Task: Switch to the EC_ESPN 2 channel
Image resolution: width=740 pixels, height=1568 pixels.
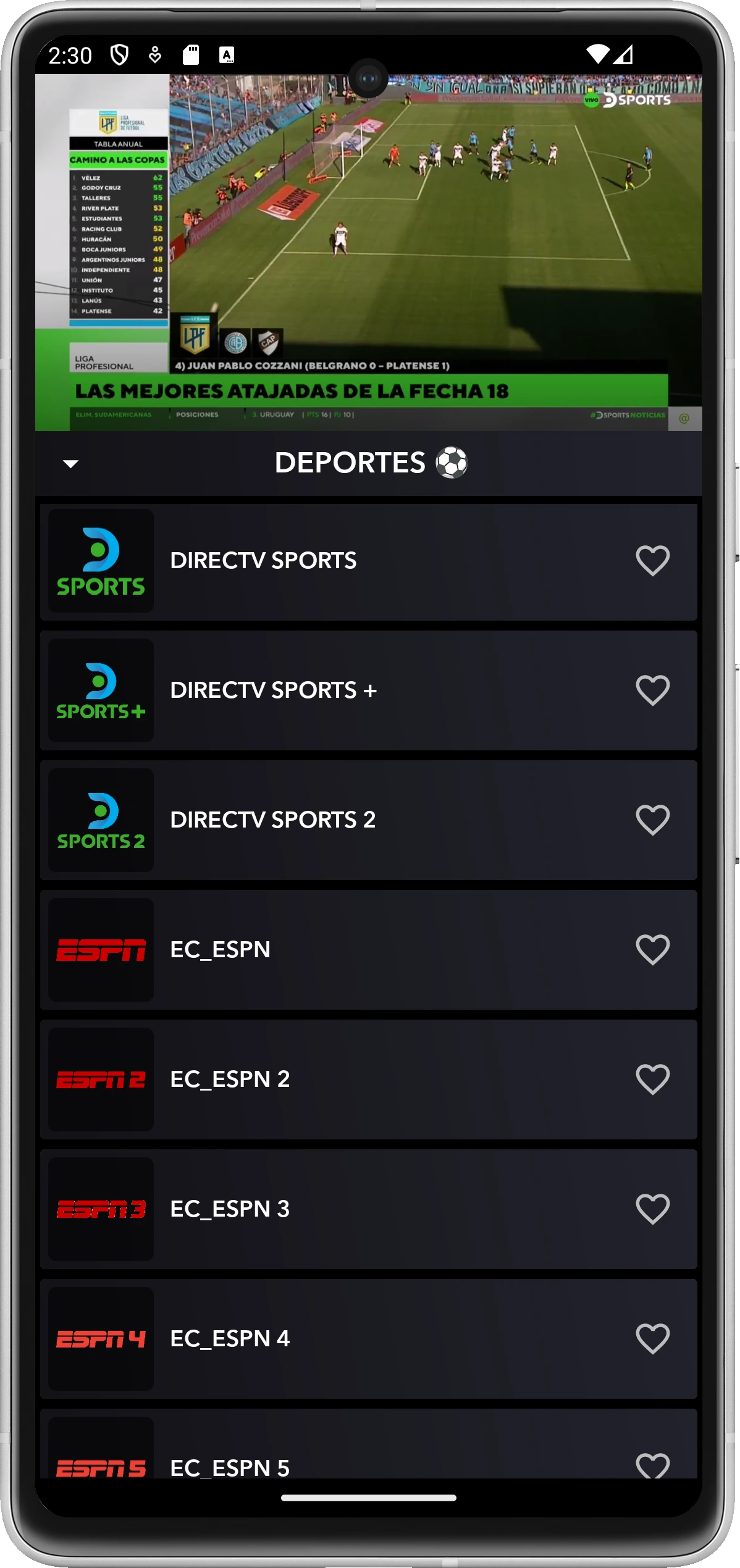Action: click(230, 1080)
